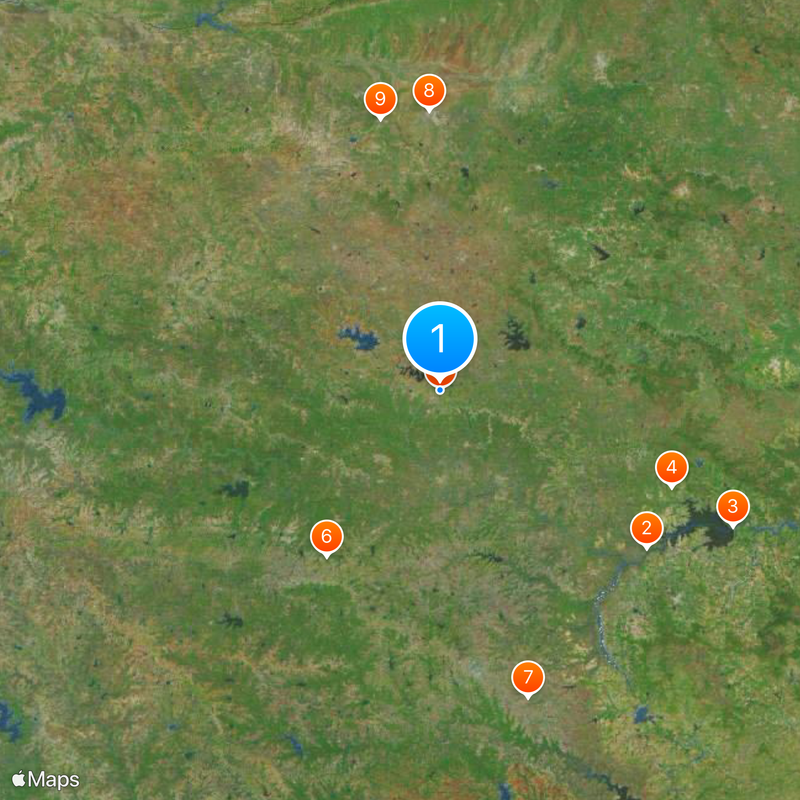Select the large blue pin numbered 1
Screen dimensions: 800x800
click(440, 339)
